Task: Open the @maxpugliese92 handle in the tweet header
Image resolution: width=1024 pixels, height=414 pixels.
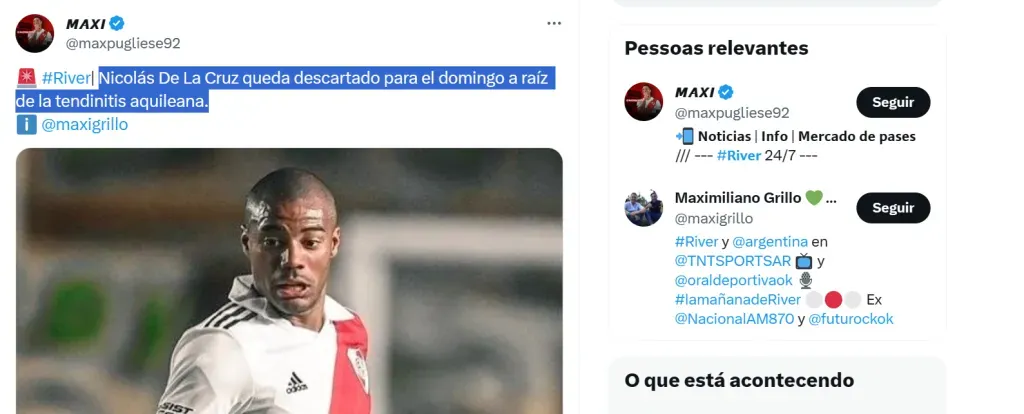Action: (123, 43)
